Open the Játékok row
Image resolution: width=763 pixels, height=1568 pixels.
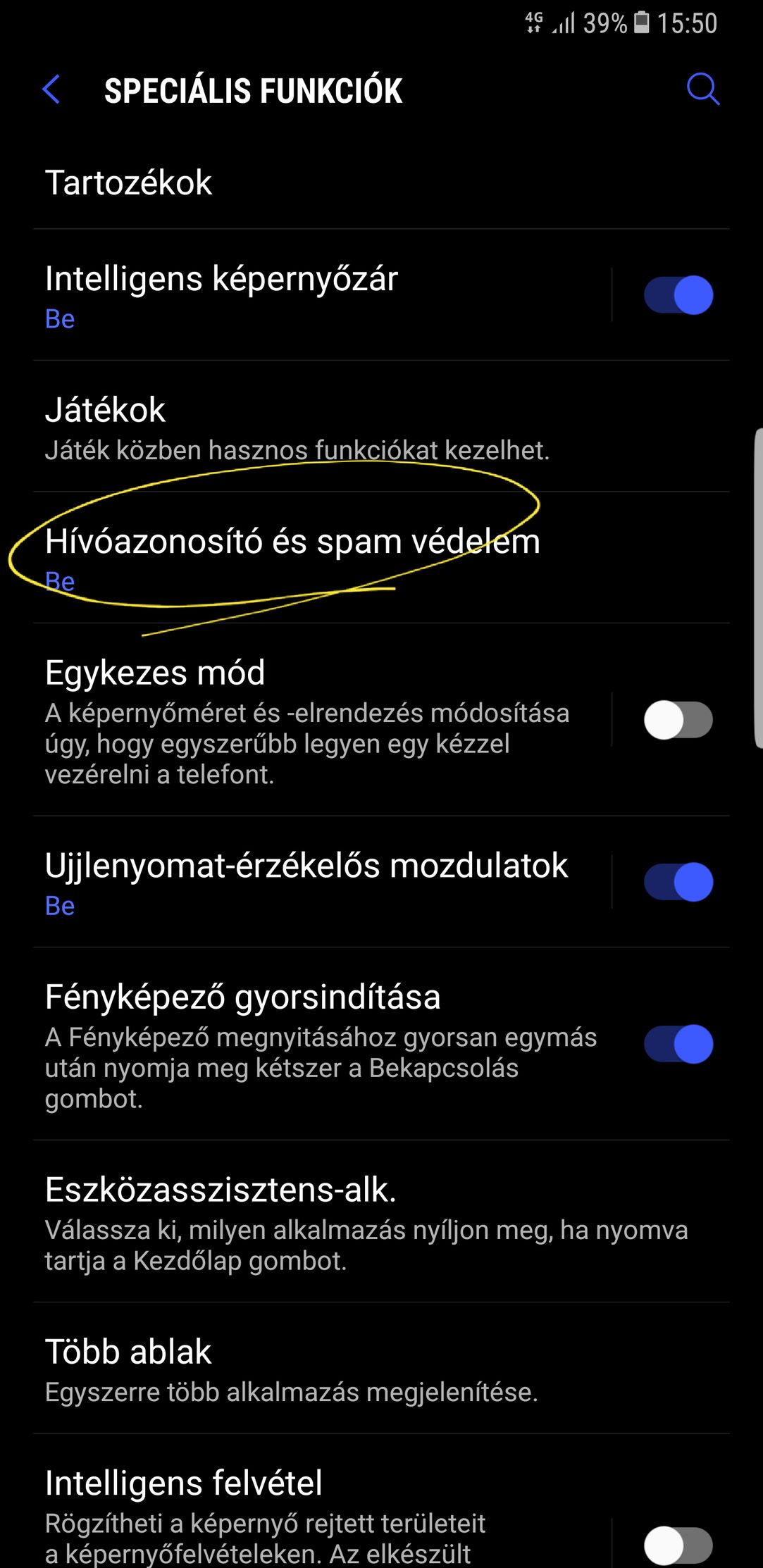pyautogui.click(x=381, y=426)
